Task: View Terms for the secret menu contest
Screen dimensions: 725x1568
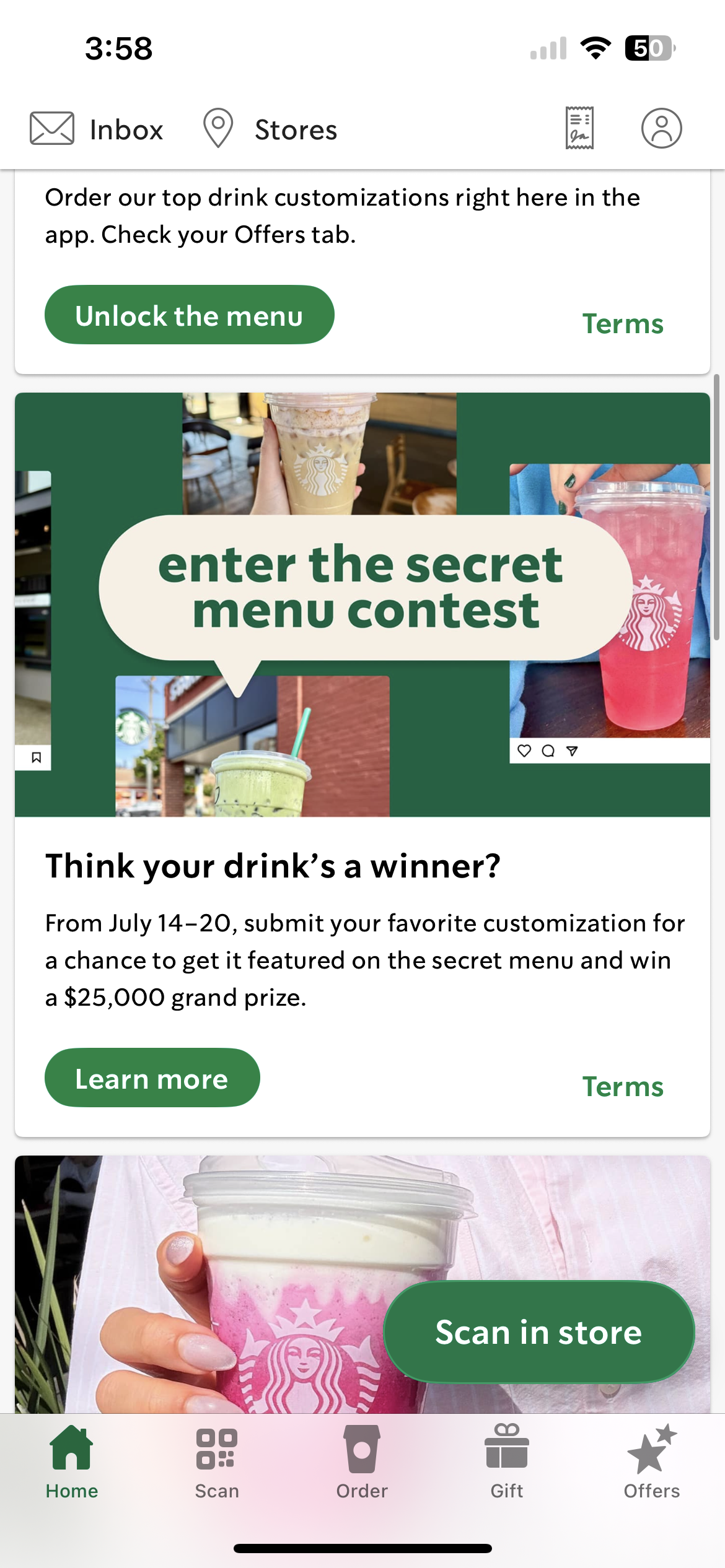Action: [622, 1086]
